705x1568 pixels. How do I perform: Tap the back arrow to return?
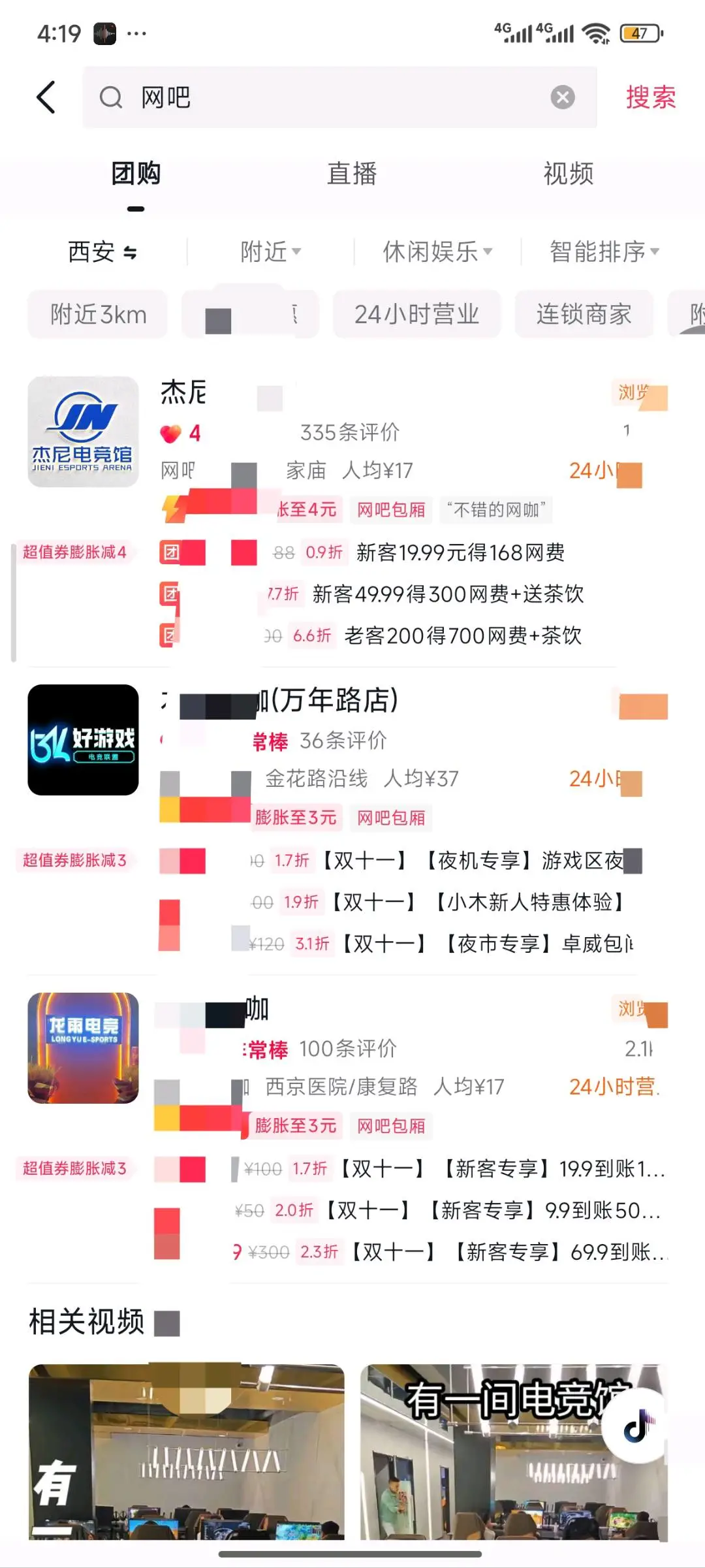click(44, 97)
